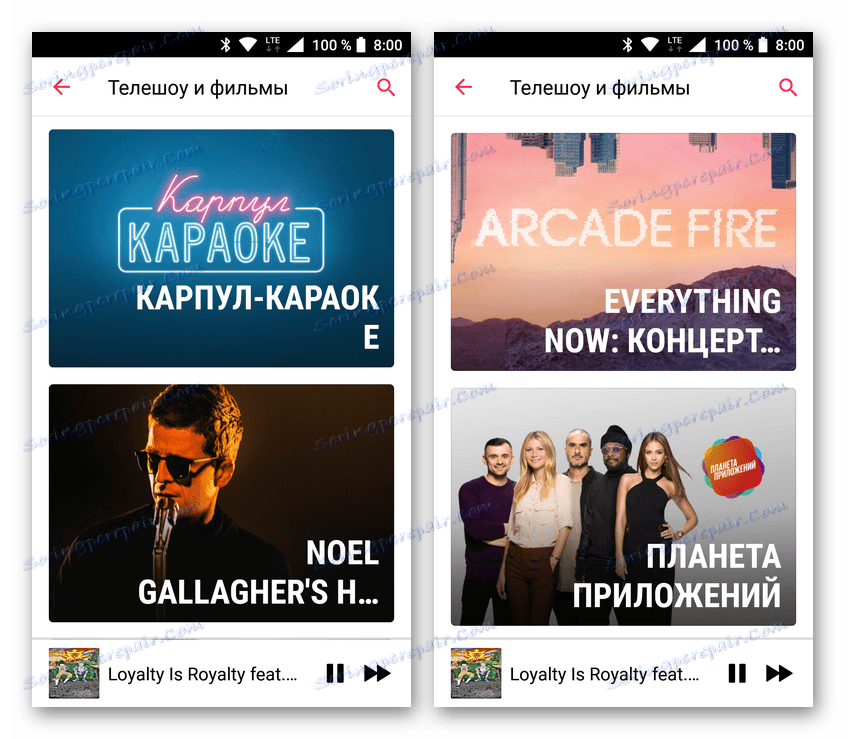Open the Карпул-Караоке show card
The width and height of the screenshot is (854, 739).
point(221,248)
